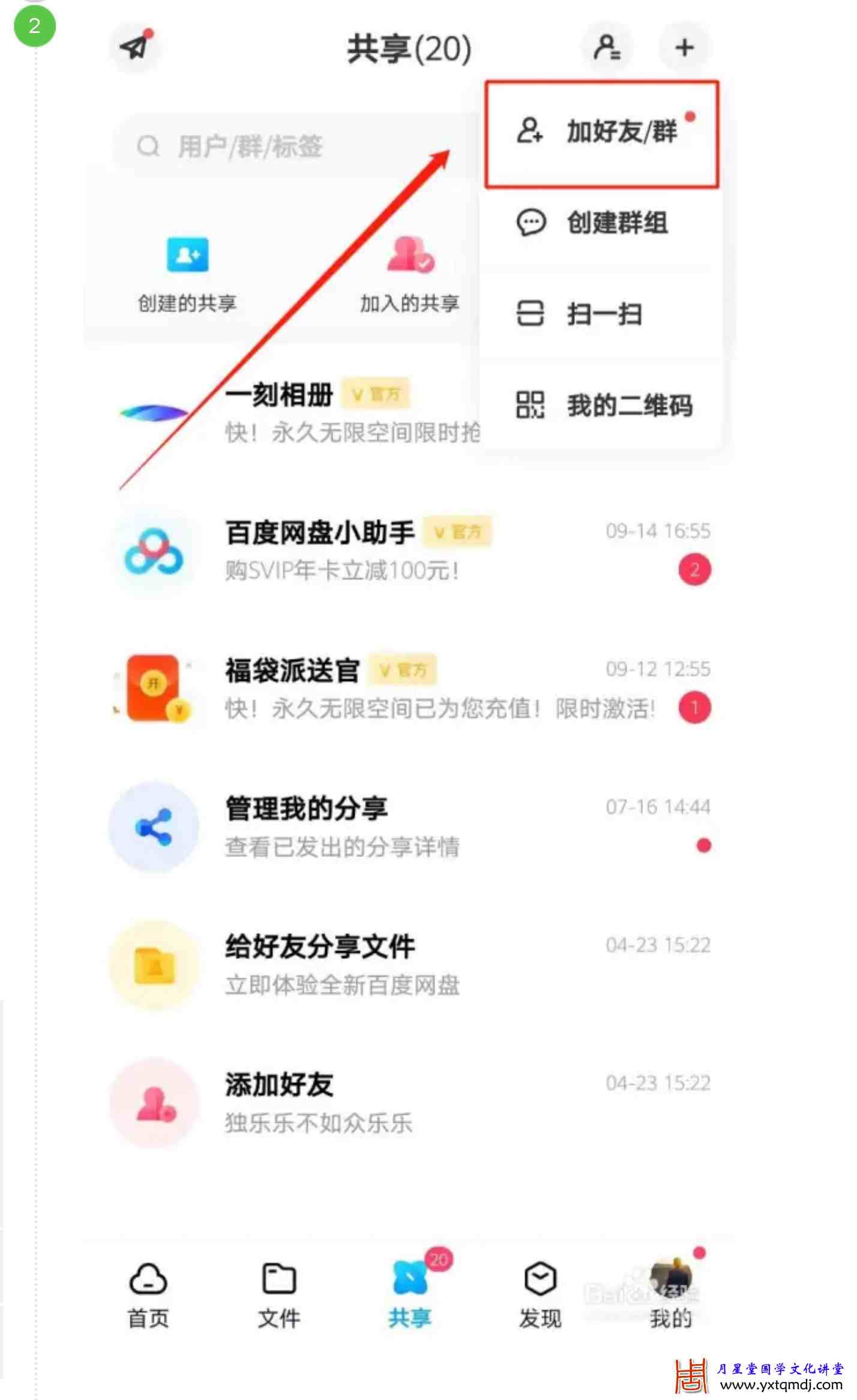The image size is (857, 1400).
Task: Switch to the 文件 tab
Action: click(x=279, y=1295)
